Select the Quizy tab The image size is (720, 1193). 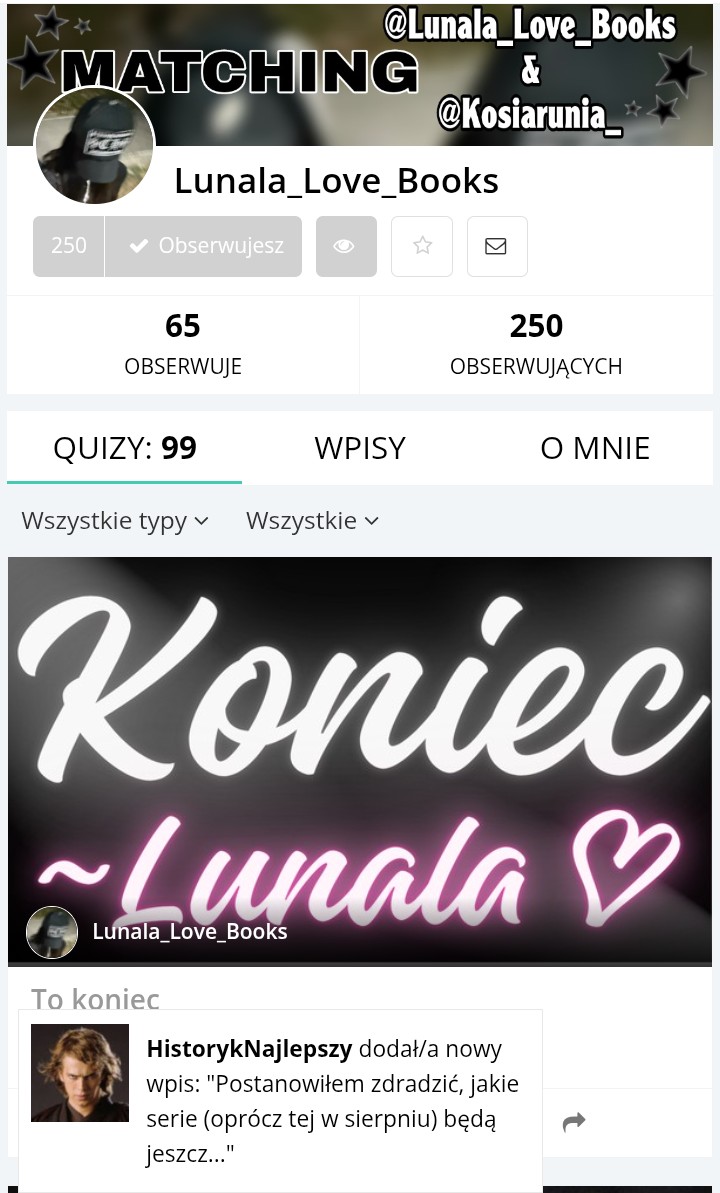click(125, 448)
